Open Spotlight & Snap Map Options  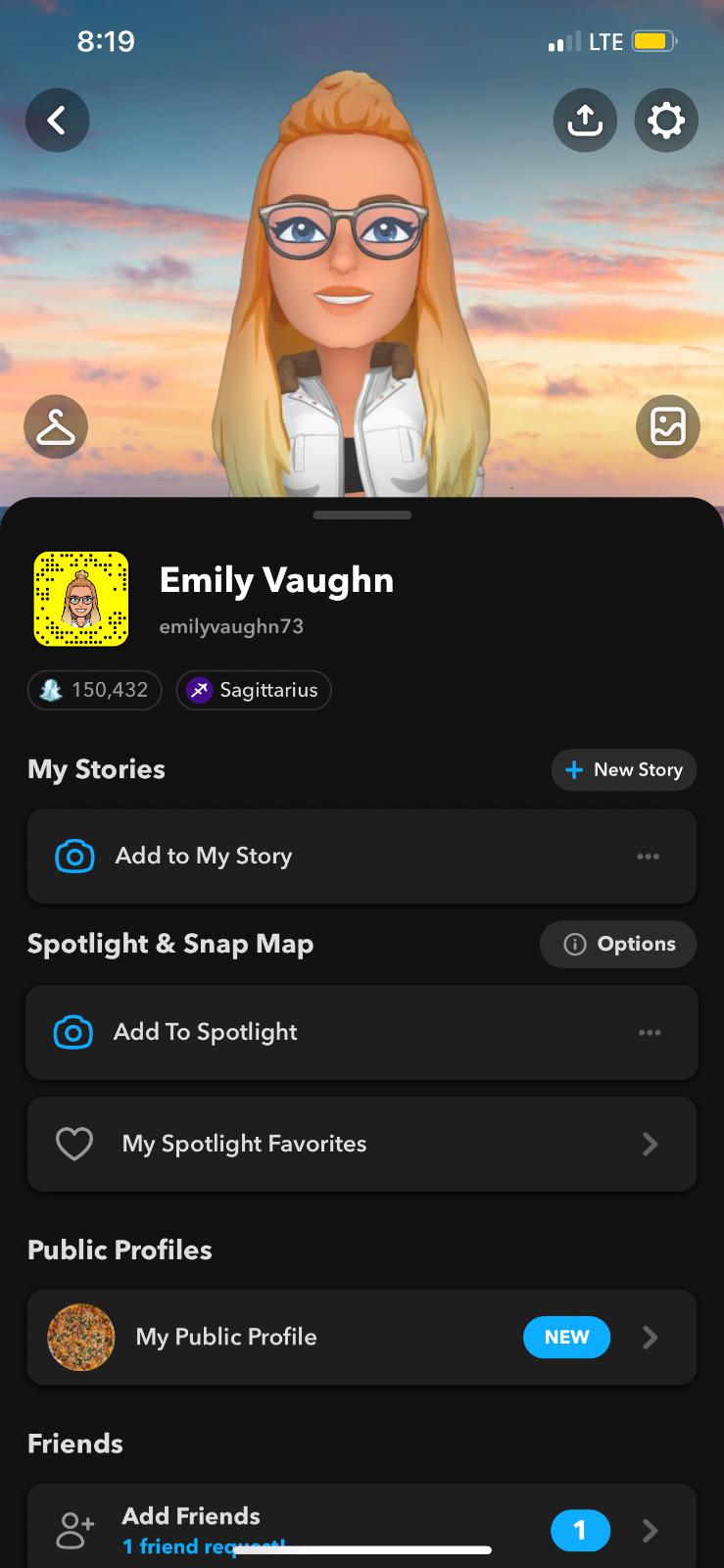618,944
